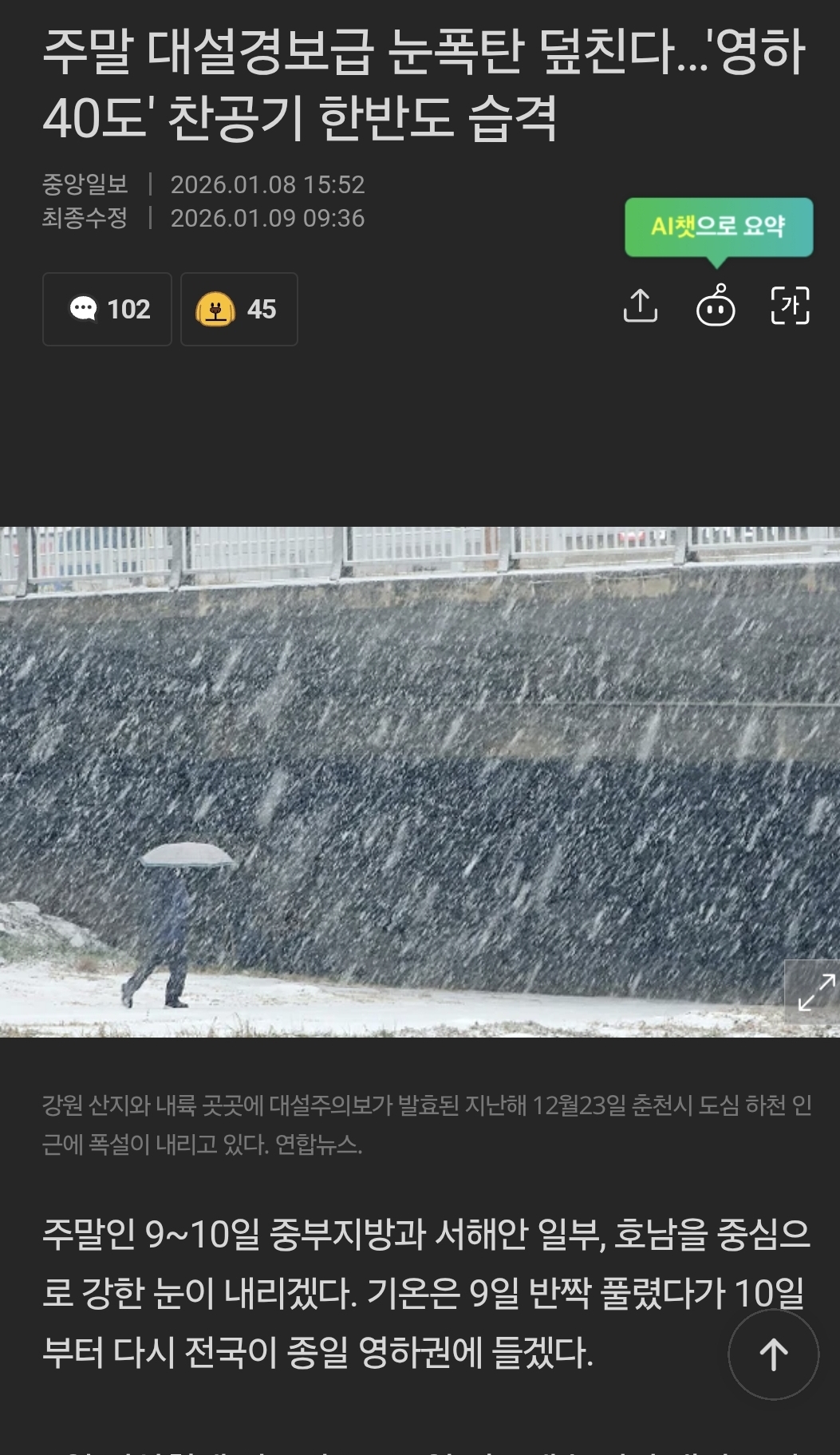Adjust the article font size

tap(790, 306)
